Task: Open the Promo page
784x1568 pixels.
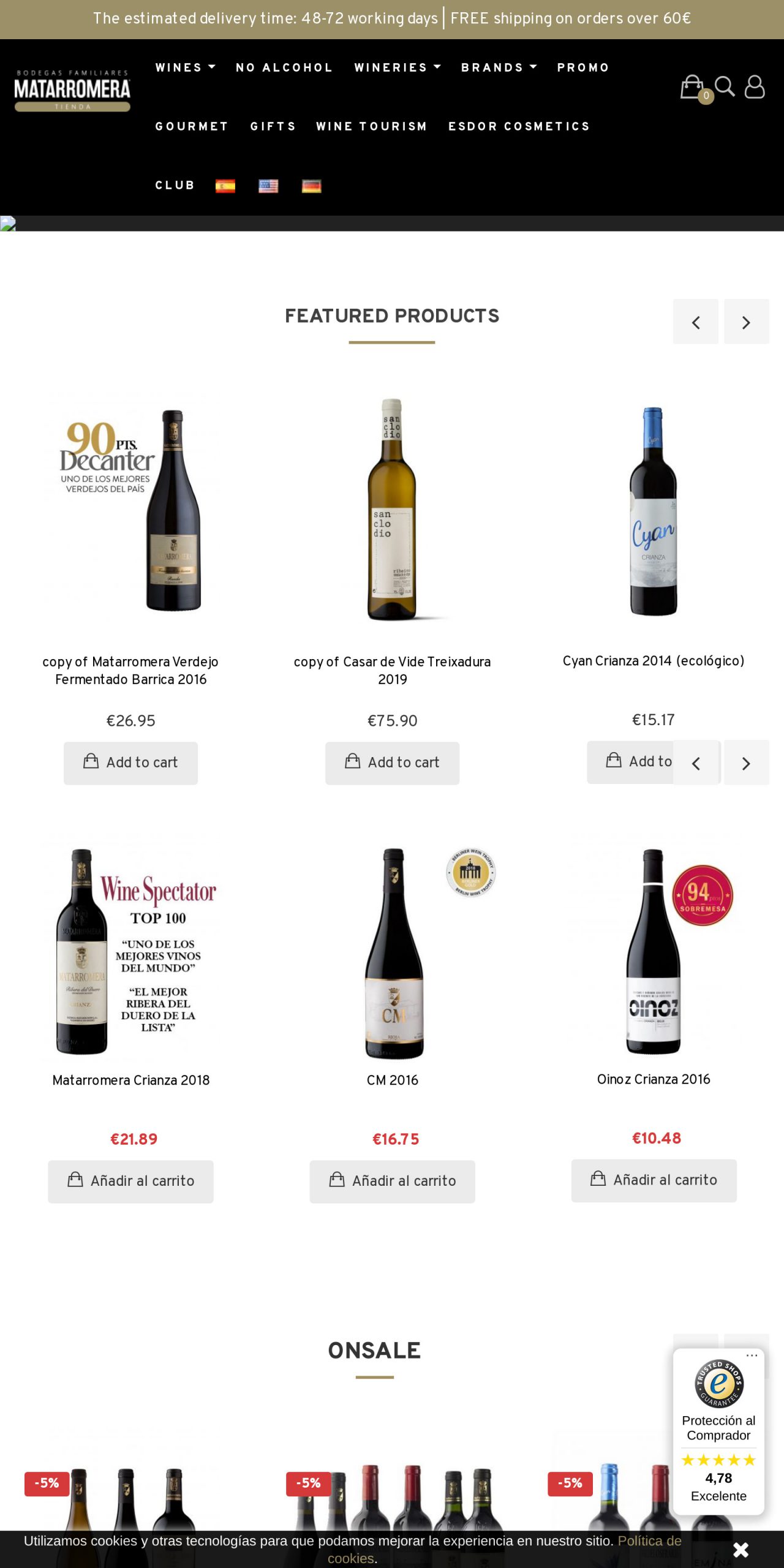Action: coord(583,67)
